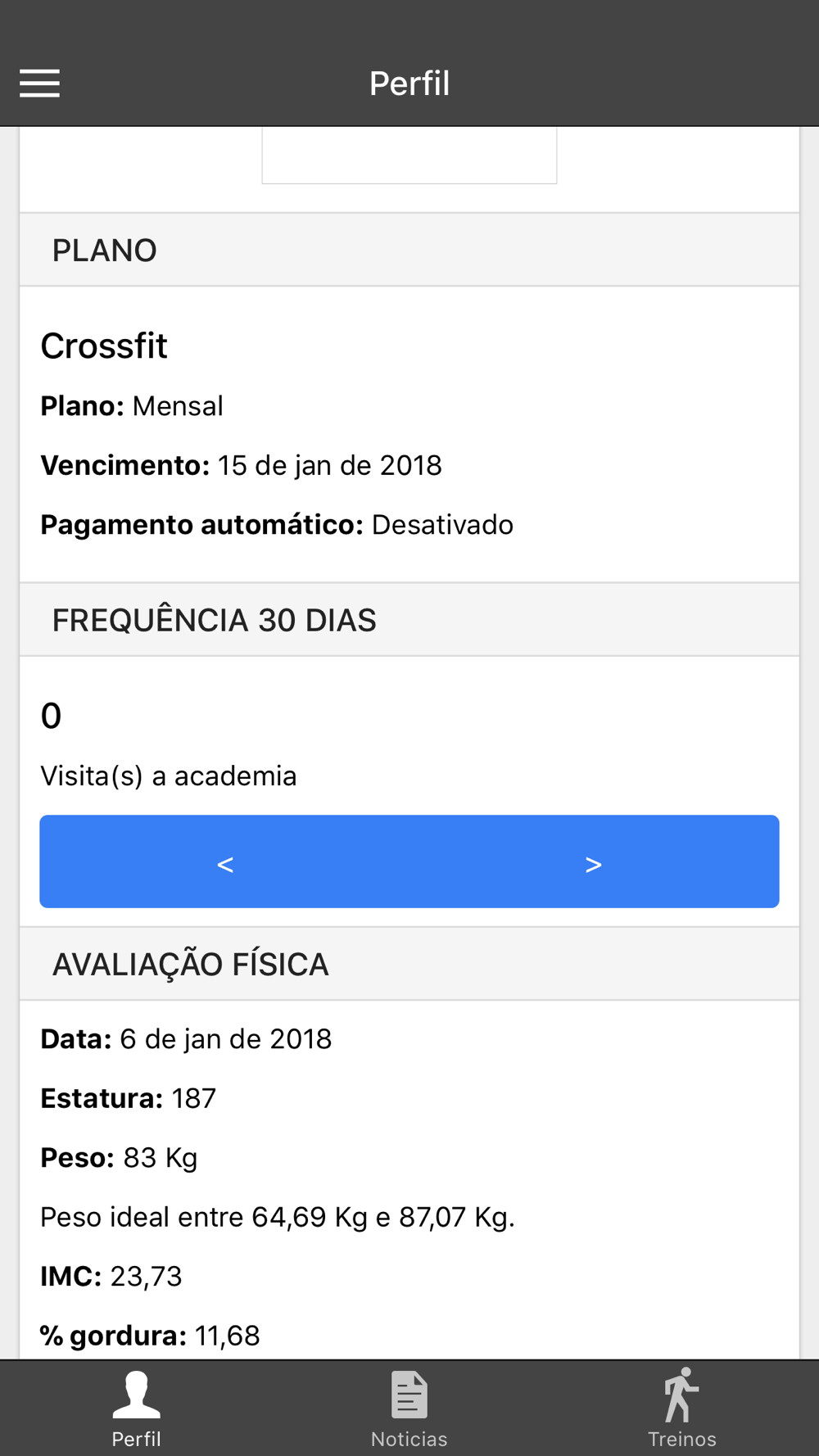Go to next frequency period
The height and width of the screenshot is (1456, 819).
tap(594, 863)
